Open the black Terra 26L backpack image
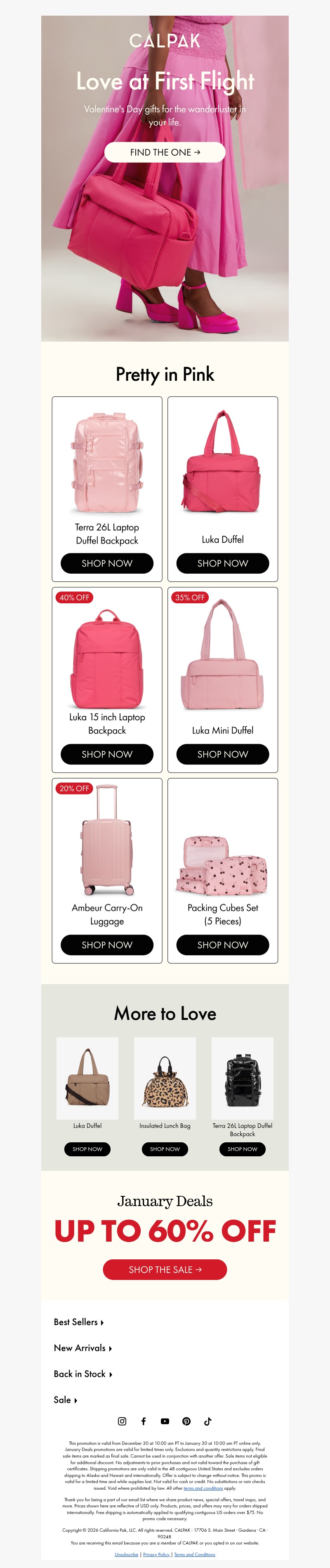 click(x=242, y=1077)
